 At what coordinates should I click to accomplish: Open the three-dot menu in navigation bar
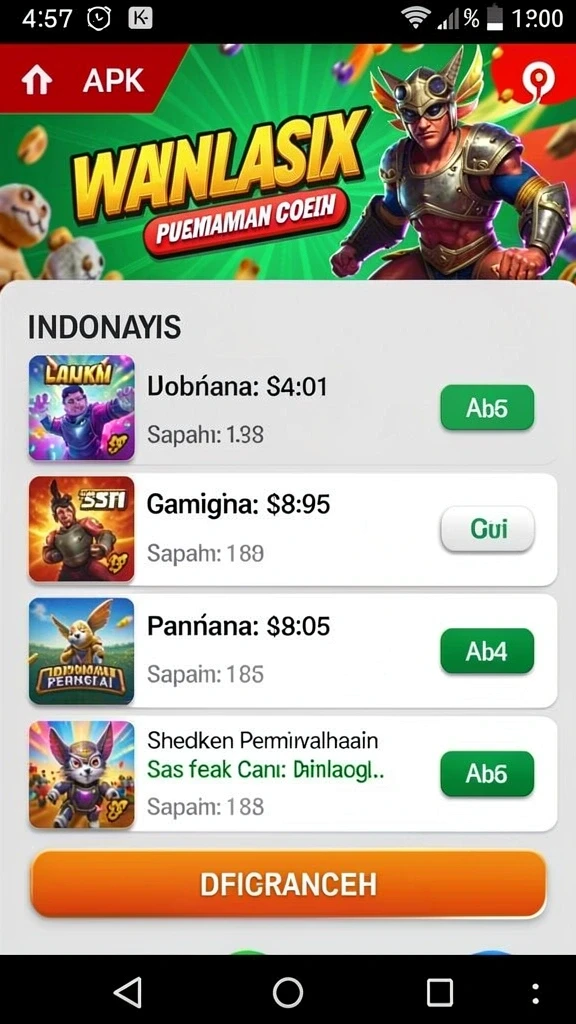click(536, 993)
